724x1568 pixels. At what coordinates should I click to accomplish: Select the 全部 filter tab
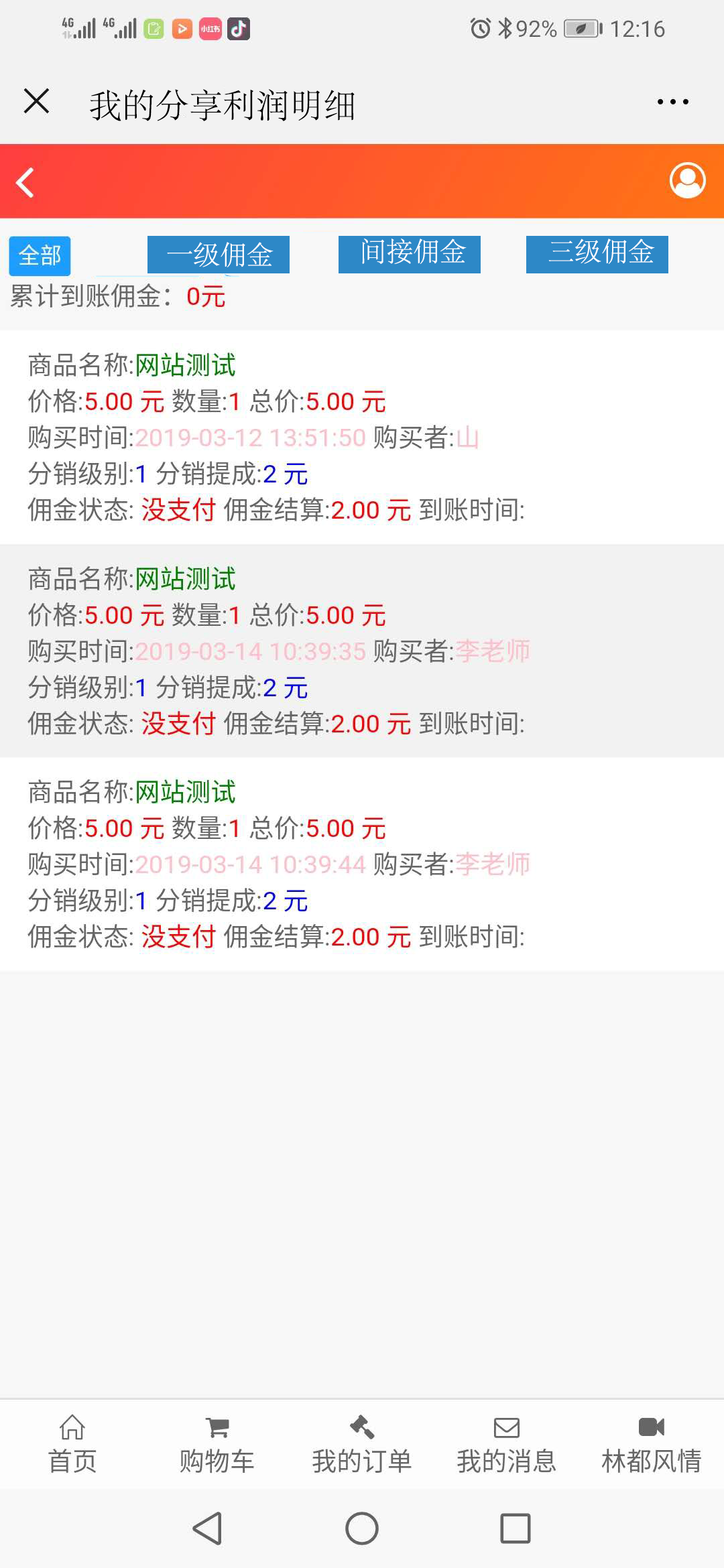coord(40,256)
